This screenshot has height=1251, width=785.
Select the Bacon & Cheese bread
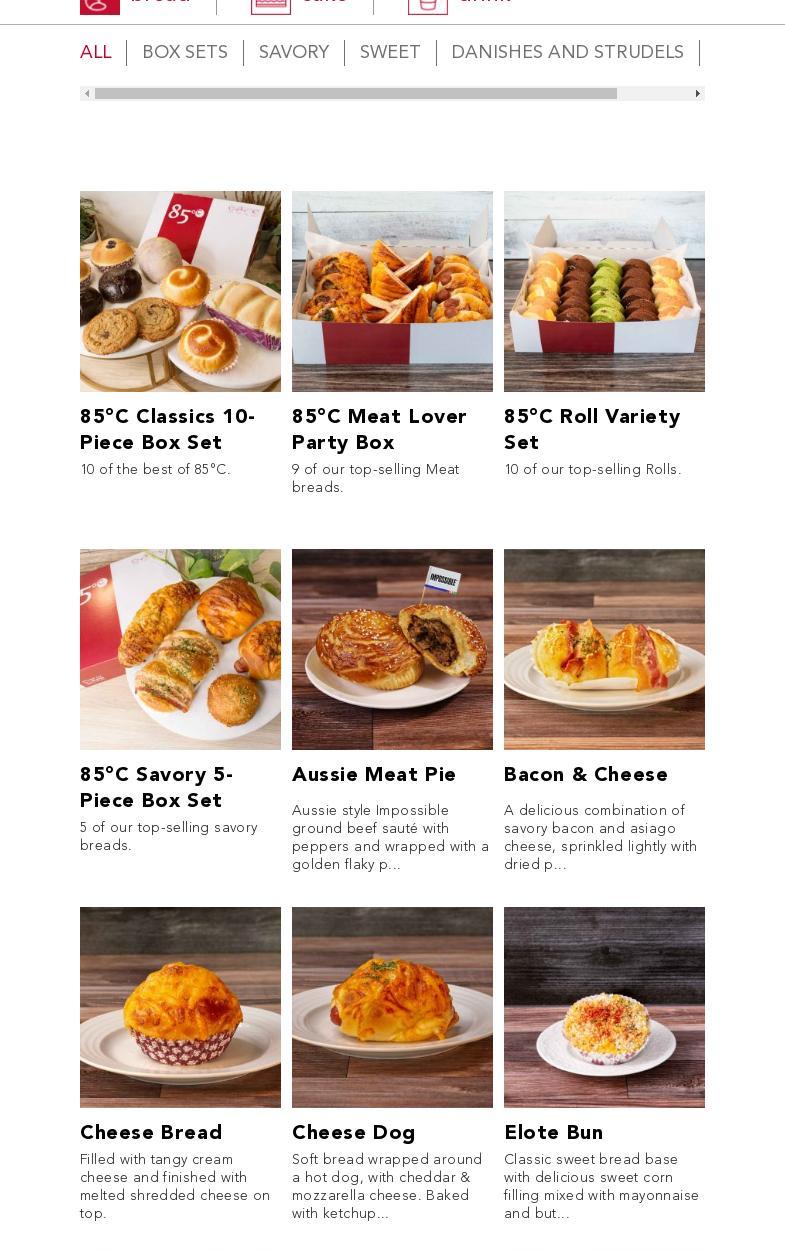604,650
